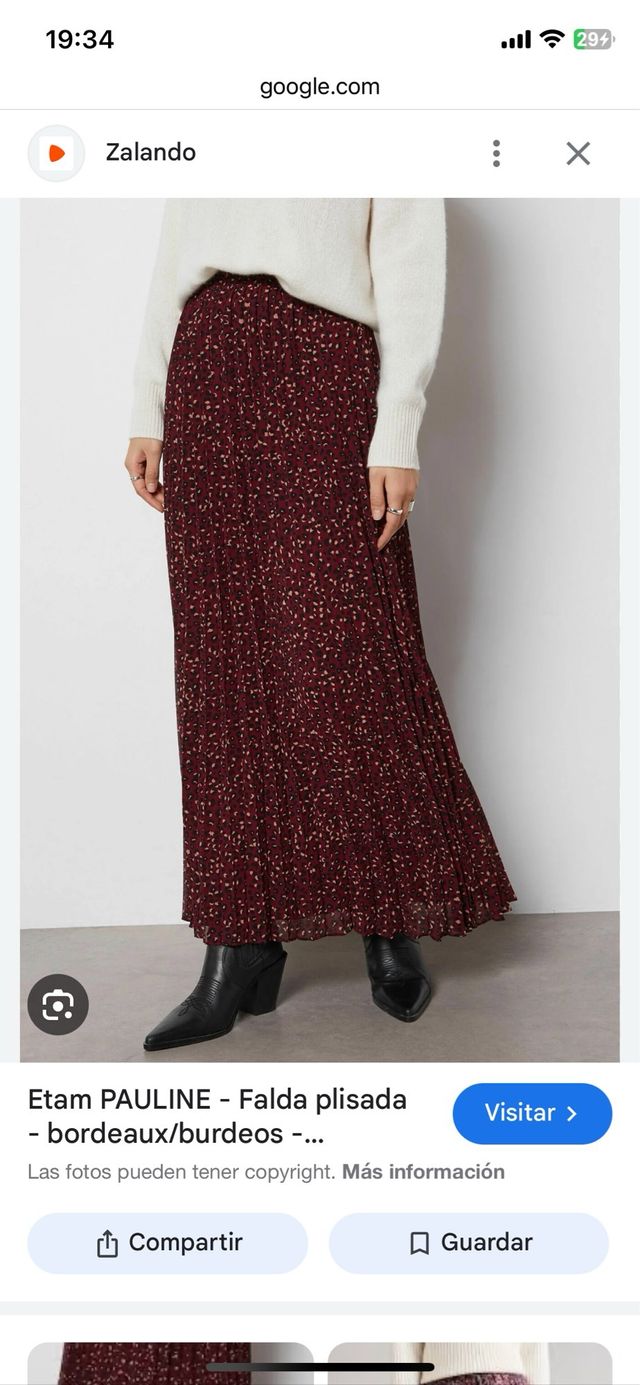
Task: Search this image with Google Lens
Action: [58, 1003]
